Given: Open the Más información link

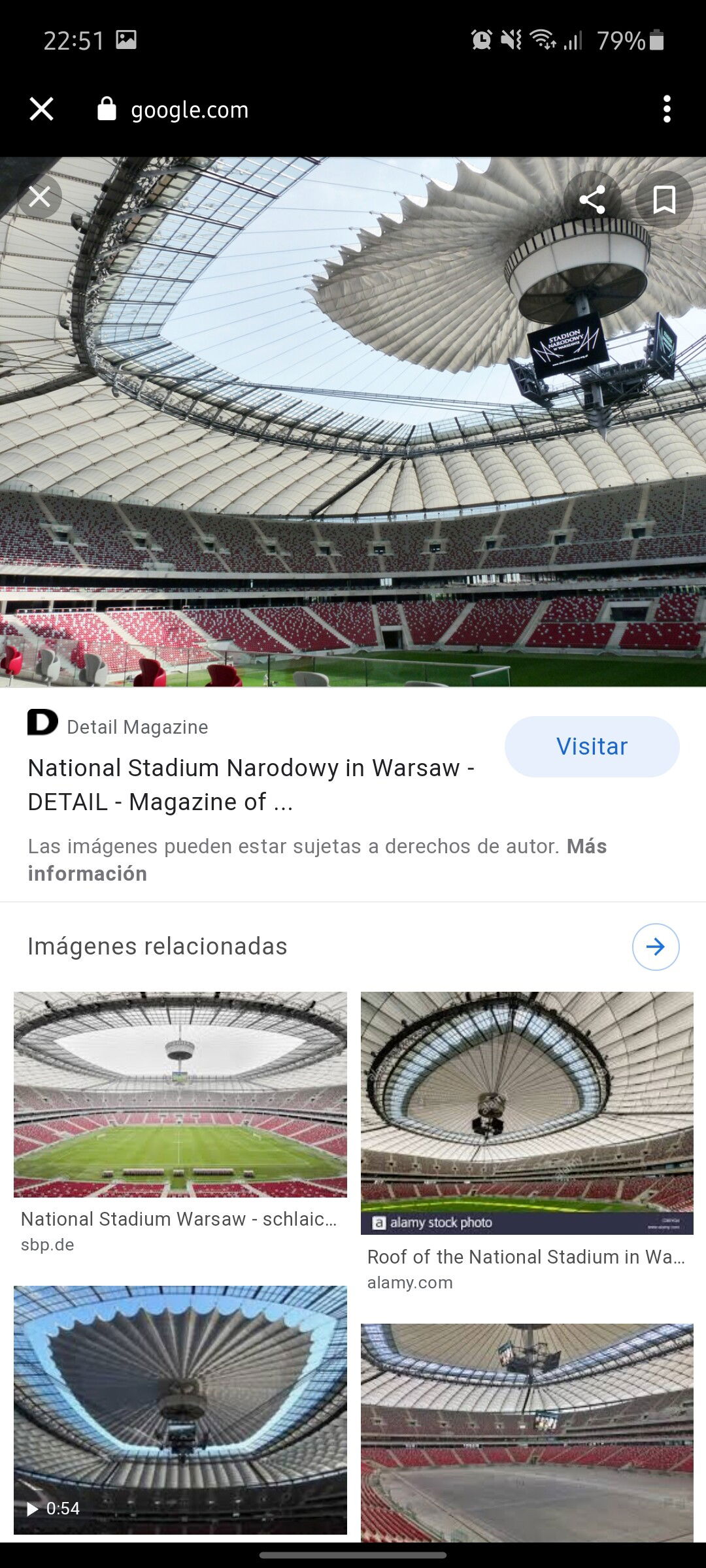Looking at the screenshot, I should [x=317, y=860].
